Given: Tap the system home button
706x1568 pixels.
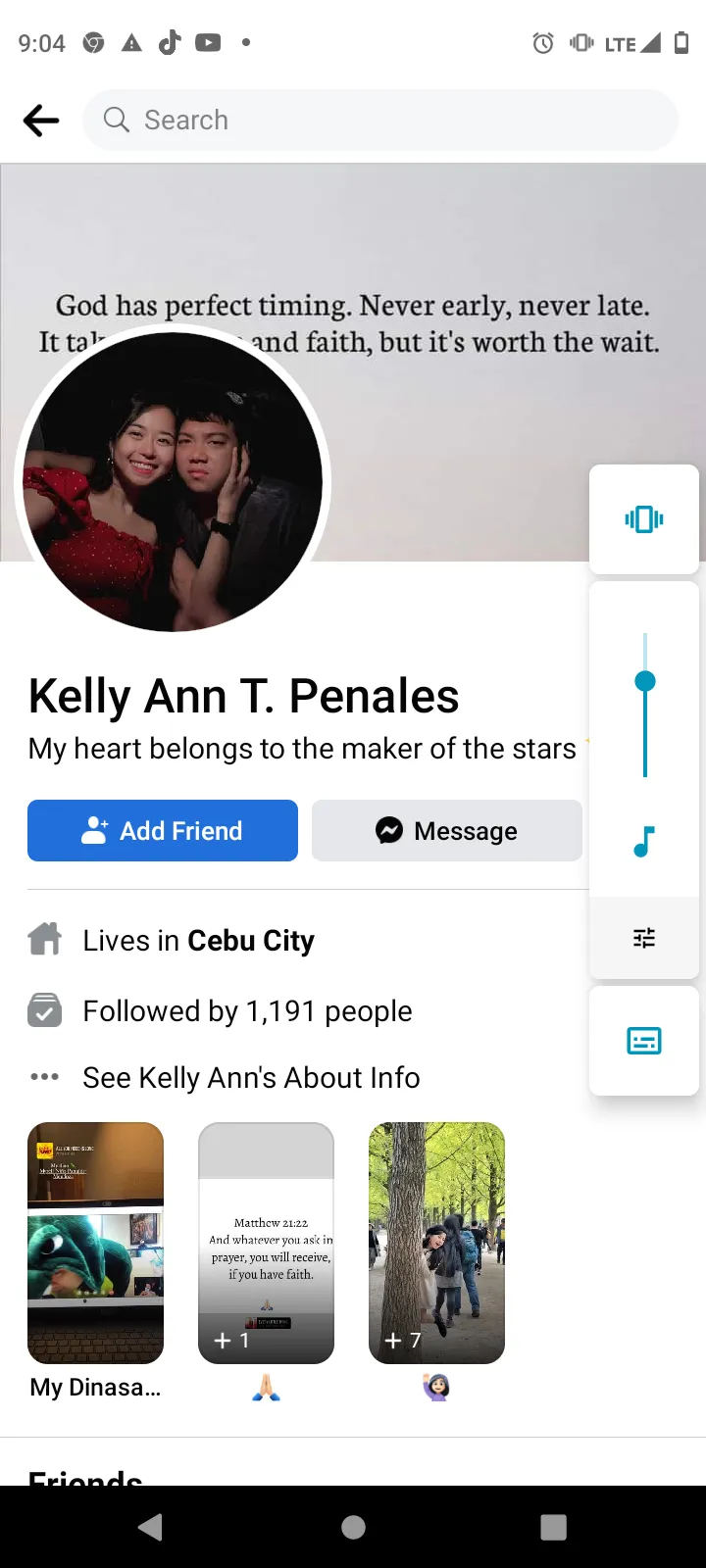Looking at the screenshot, I should click(354, 1527).
